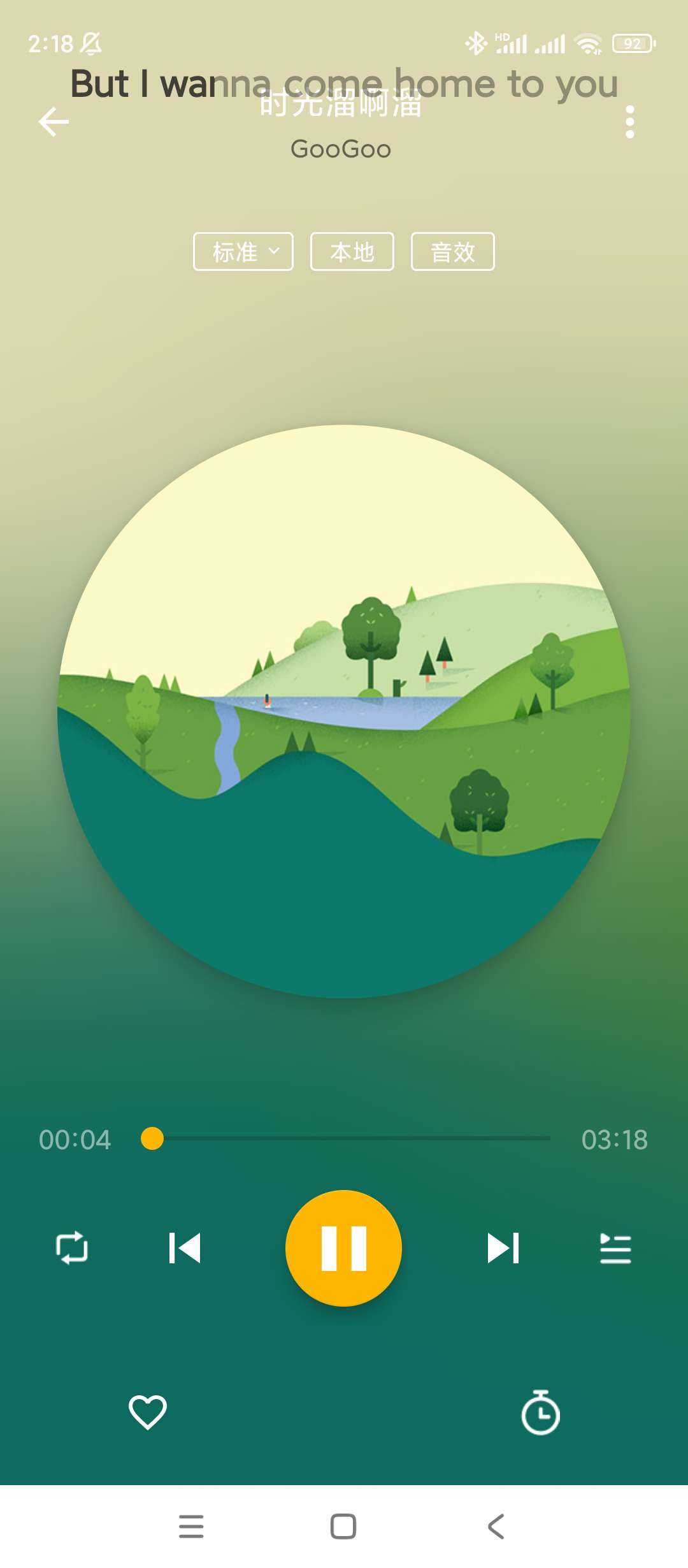Open the 音效 sound effects settings

pos(452,252)
